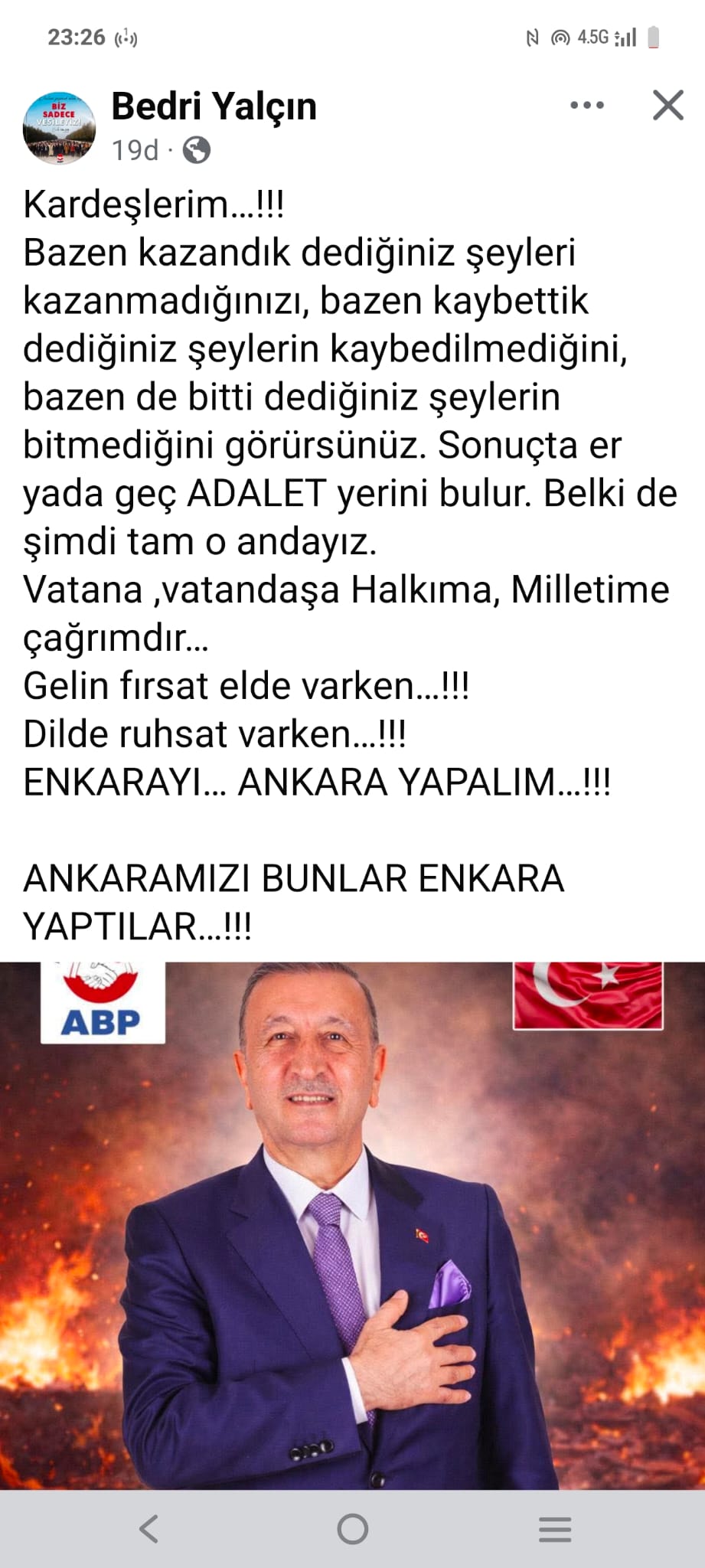Open the Bedri Yalçın profile name
This screenshot has width=705, height=1568.
[x=214, y=106]
